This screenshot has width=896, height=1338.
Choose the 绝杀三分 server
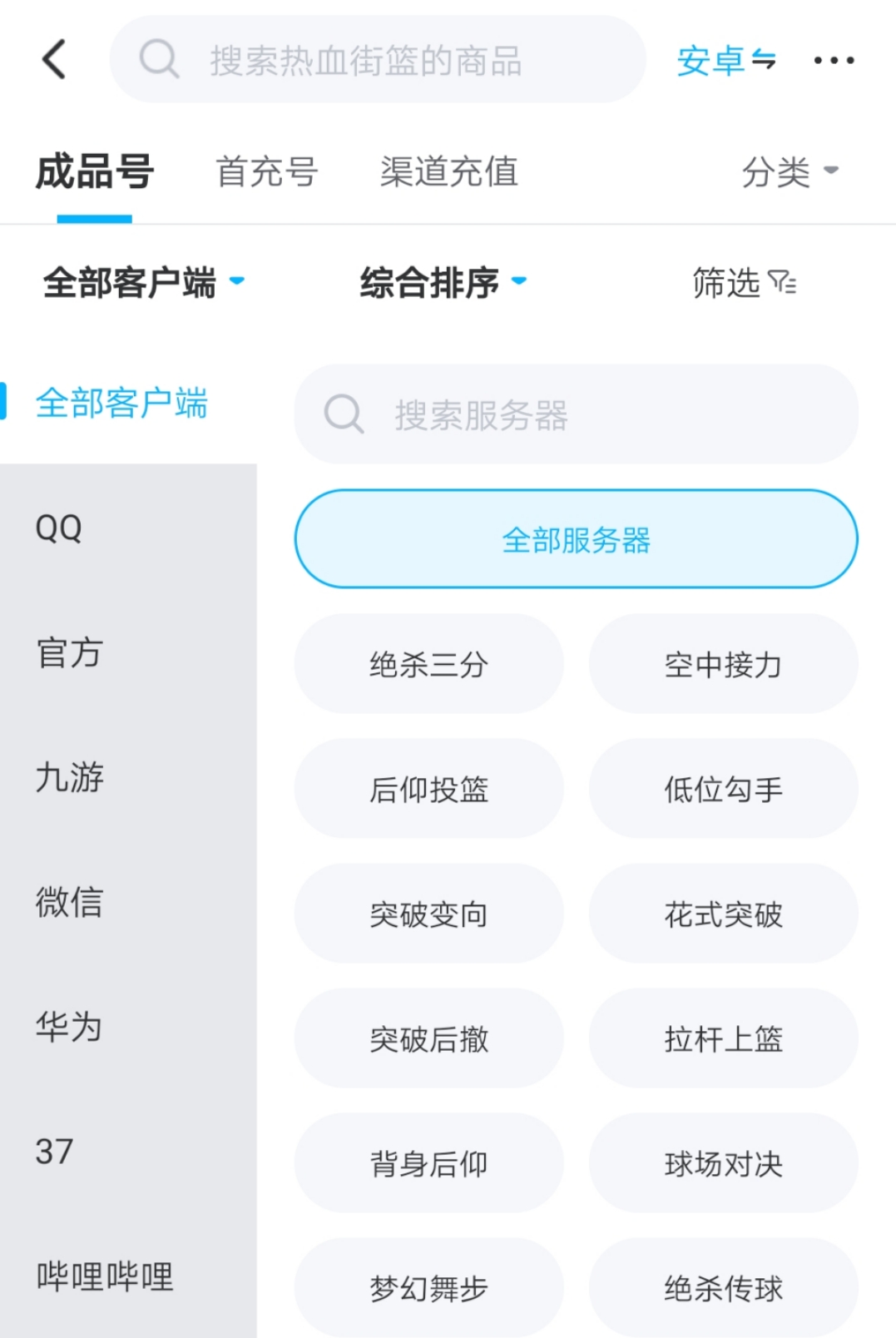coord(428,664)
